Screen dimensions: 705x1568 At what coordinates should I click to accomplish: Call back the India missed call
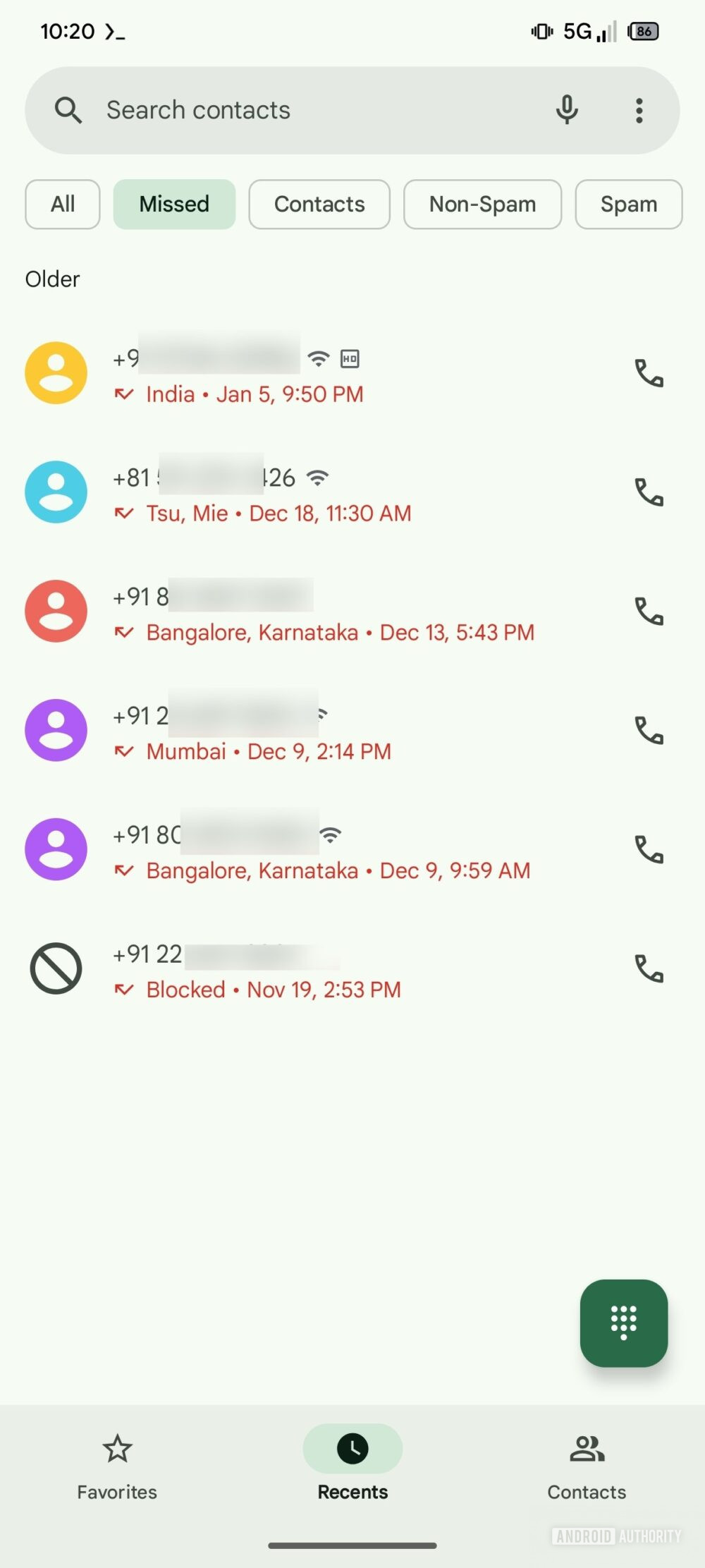pos(650,373)
